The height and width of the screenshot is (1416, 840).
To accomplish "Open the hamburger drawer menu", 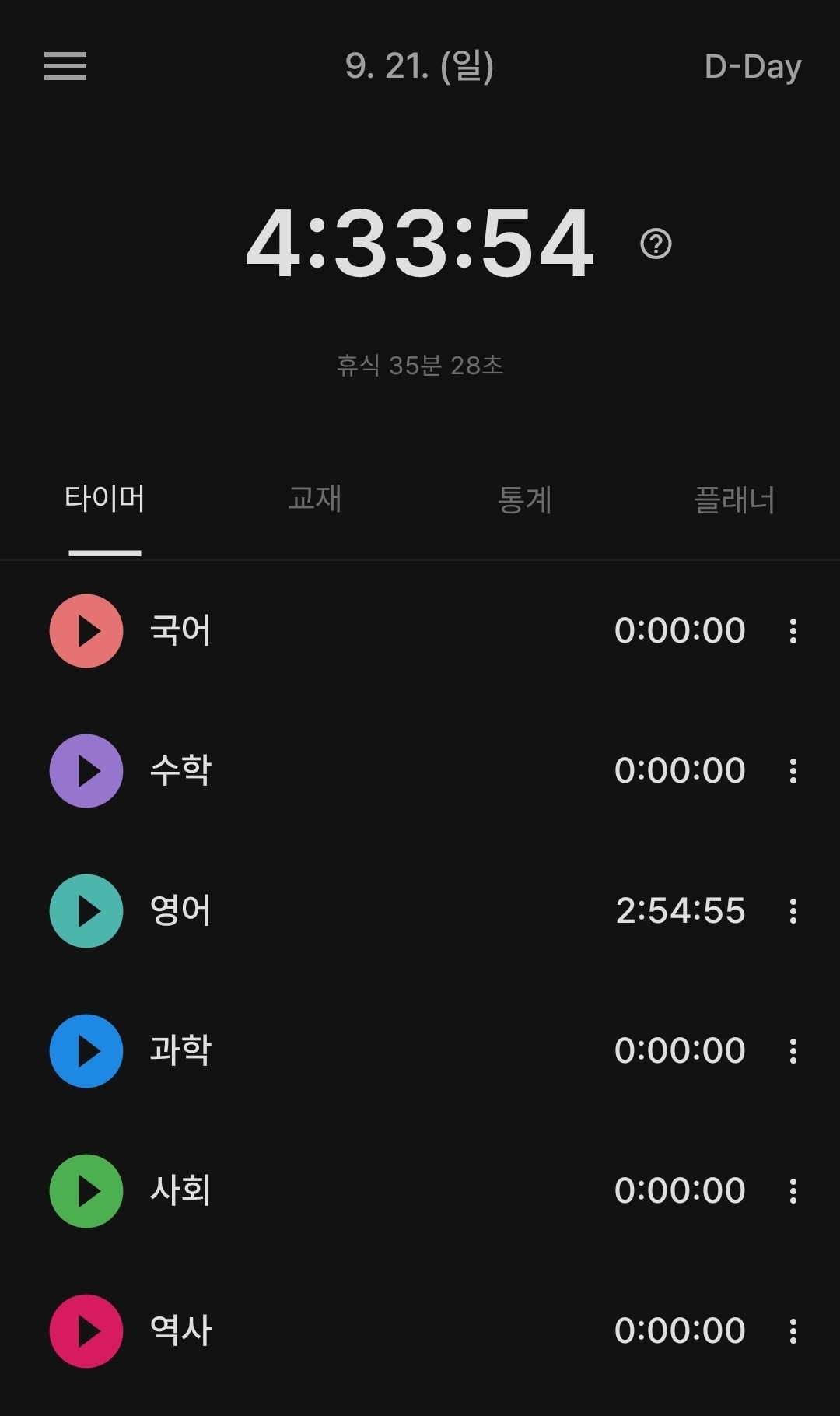I will pyautogui.click(x=65, y=67).
